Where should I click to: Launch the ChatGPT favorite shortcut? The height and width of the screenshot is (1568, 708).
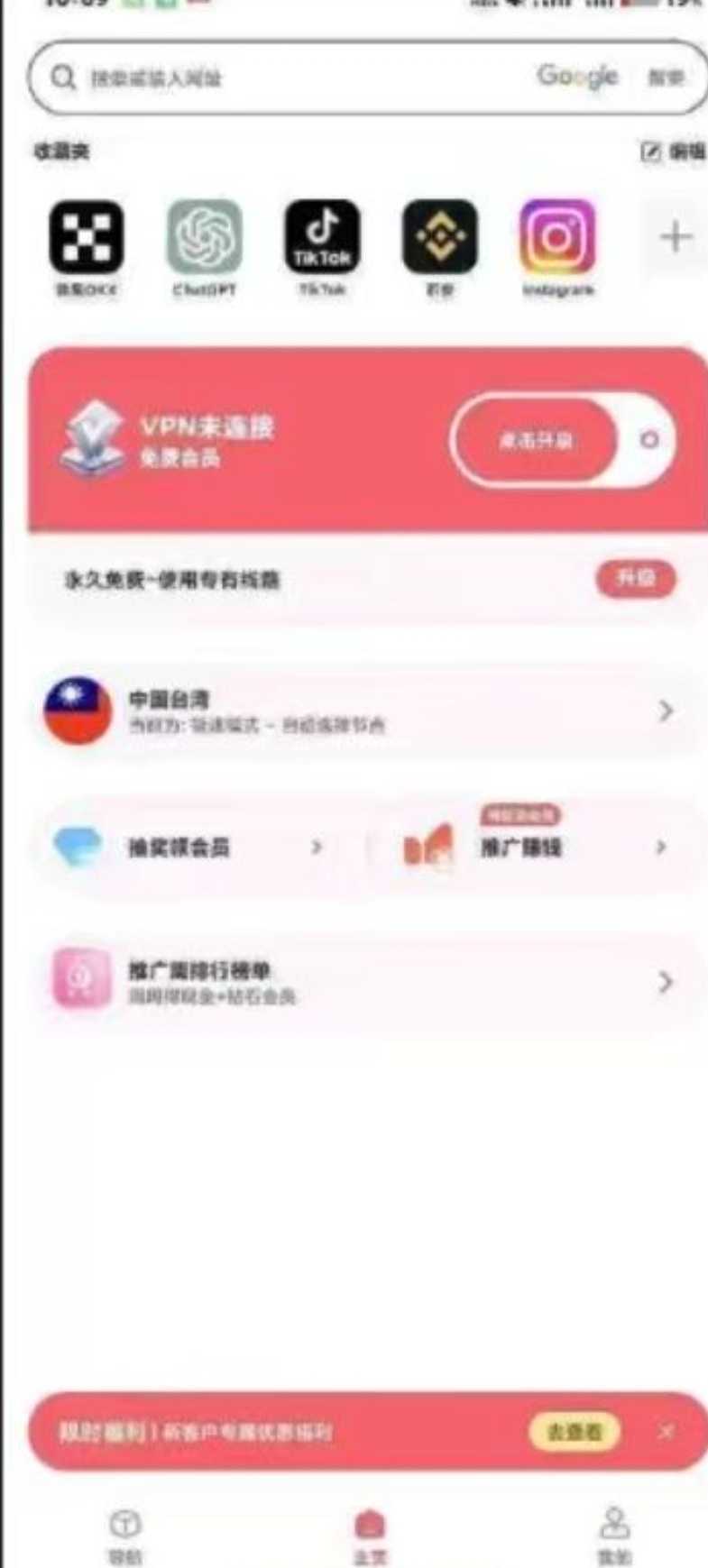(x=205, y=237)
